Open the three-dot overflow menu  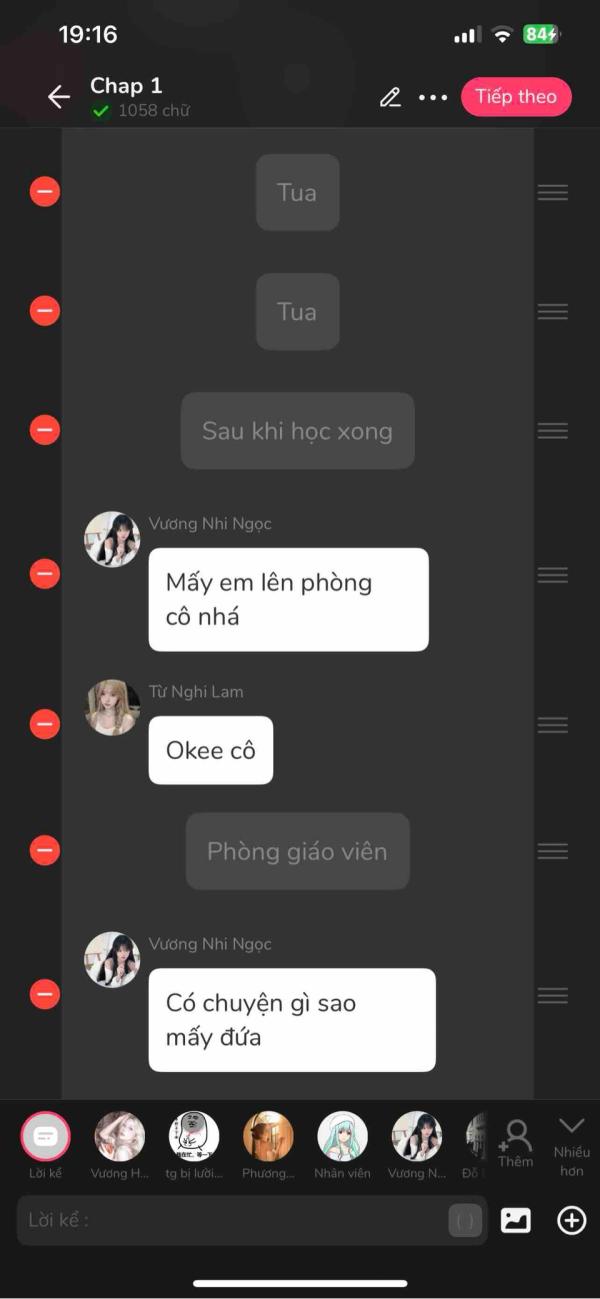coord(433,97)
